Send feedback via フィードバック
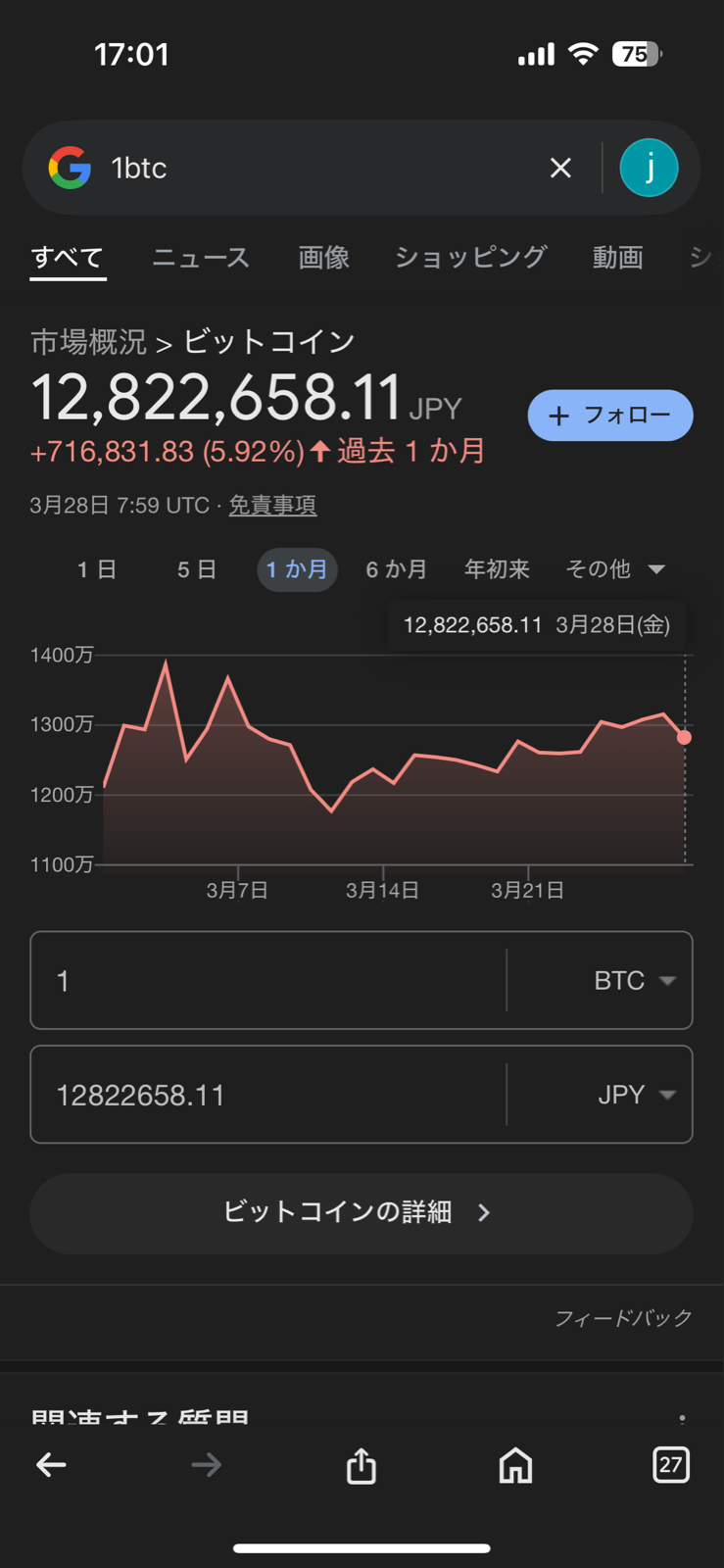The width and height of the screenshot is (724, 1568). coord(623,1318)
